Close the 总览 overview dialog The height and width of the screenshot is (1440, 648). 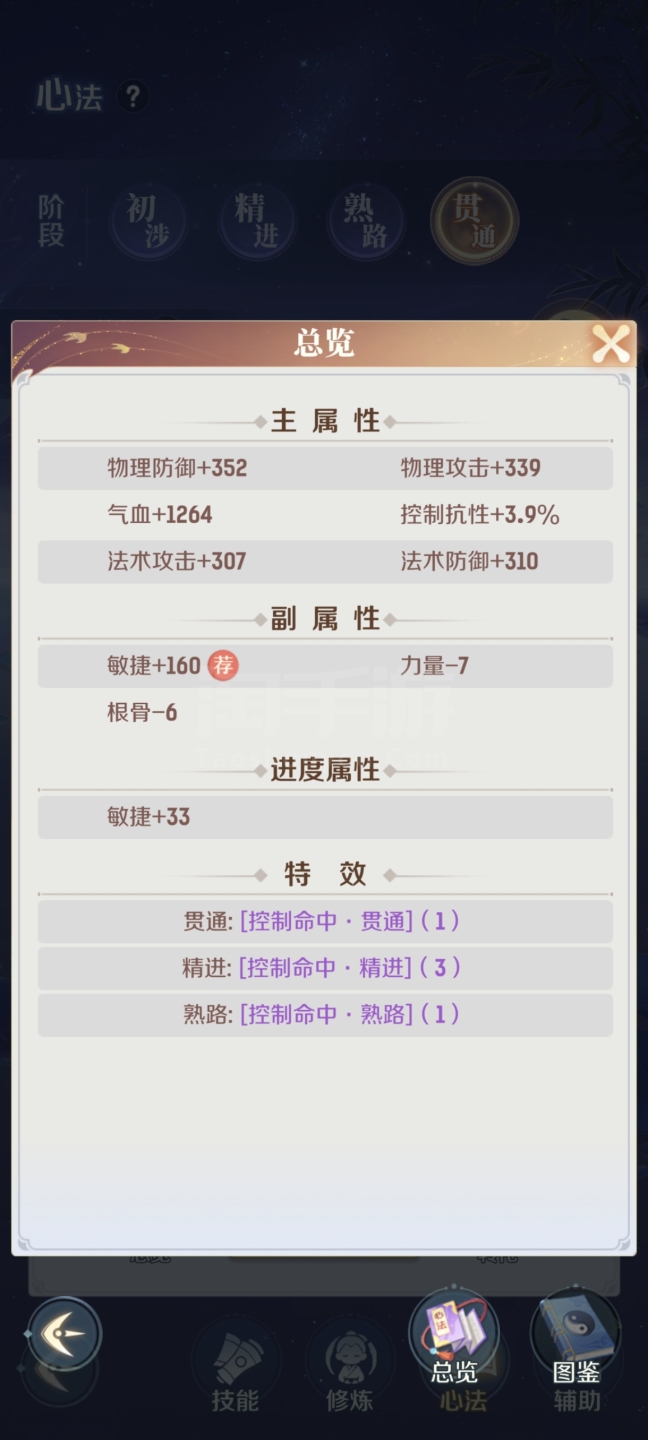tap(610, 344)
